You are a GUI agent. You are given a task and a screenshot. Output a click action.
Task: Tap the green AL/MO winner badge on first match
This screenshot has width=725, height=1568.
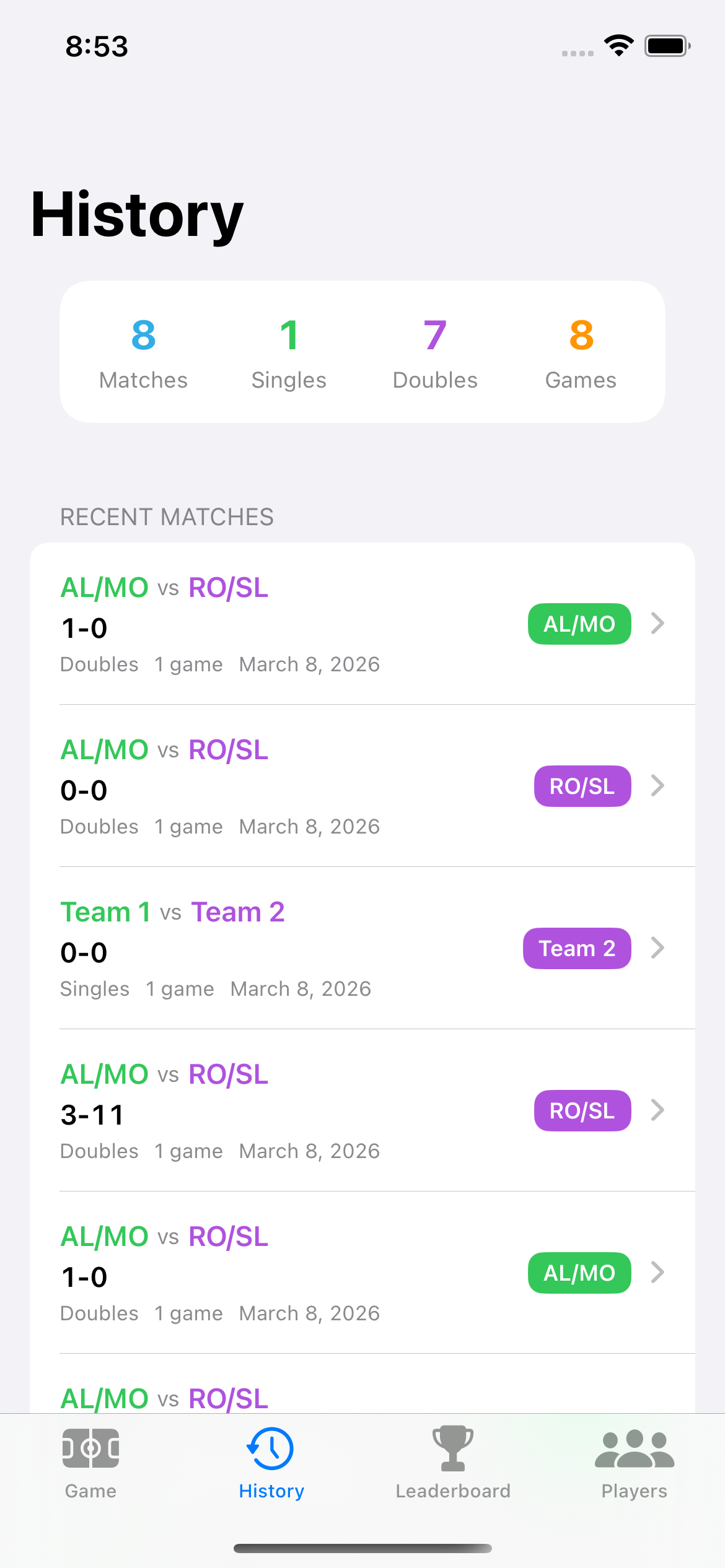click(x=579, y=624)
